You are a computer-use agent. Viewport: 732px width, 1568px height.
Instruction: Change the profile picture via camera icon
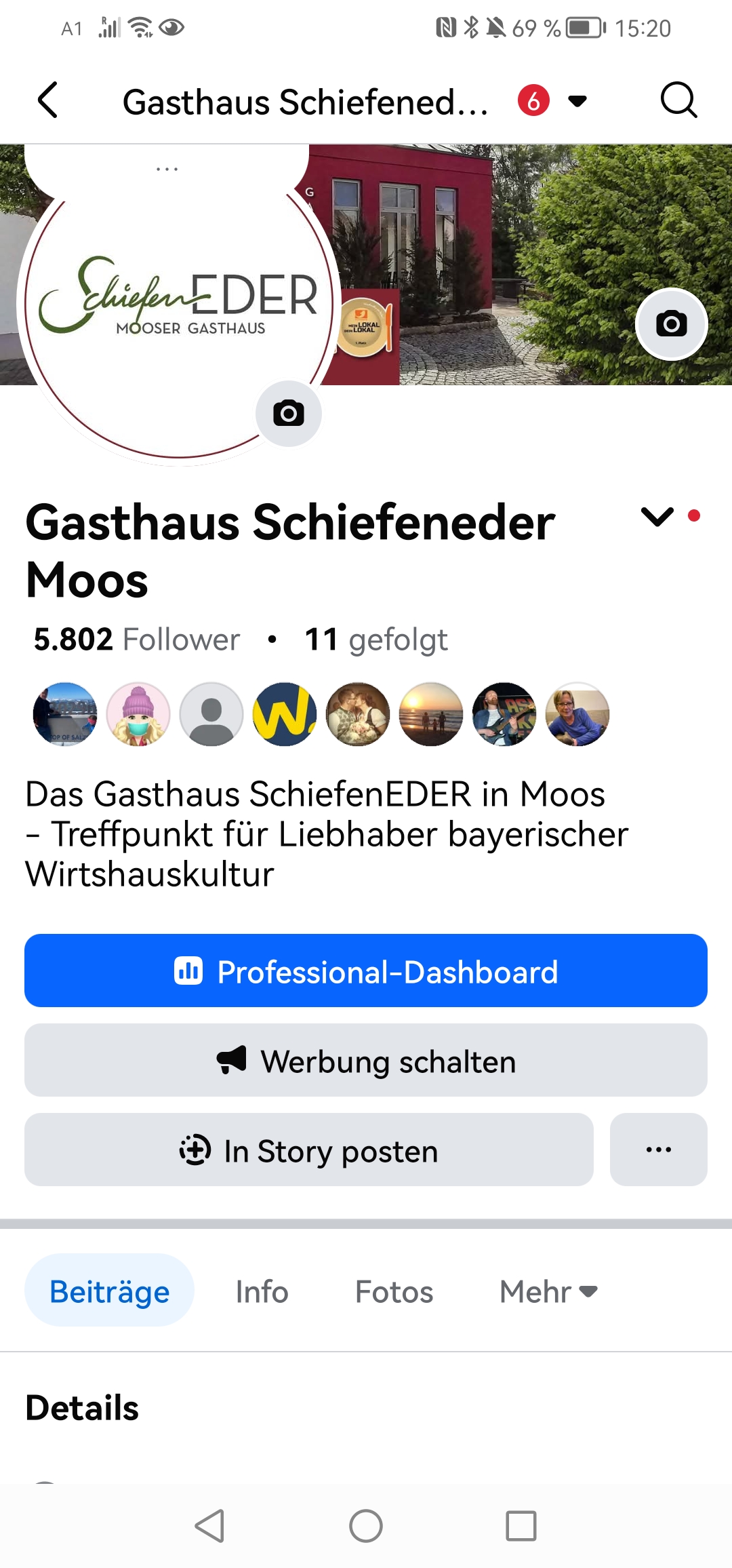289,413
